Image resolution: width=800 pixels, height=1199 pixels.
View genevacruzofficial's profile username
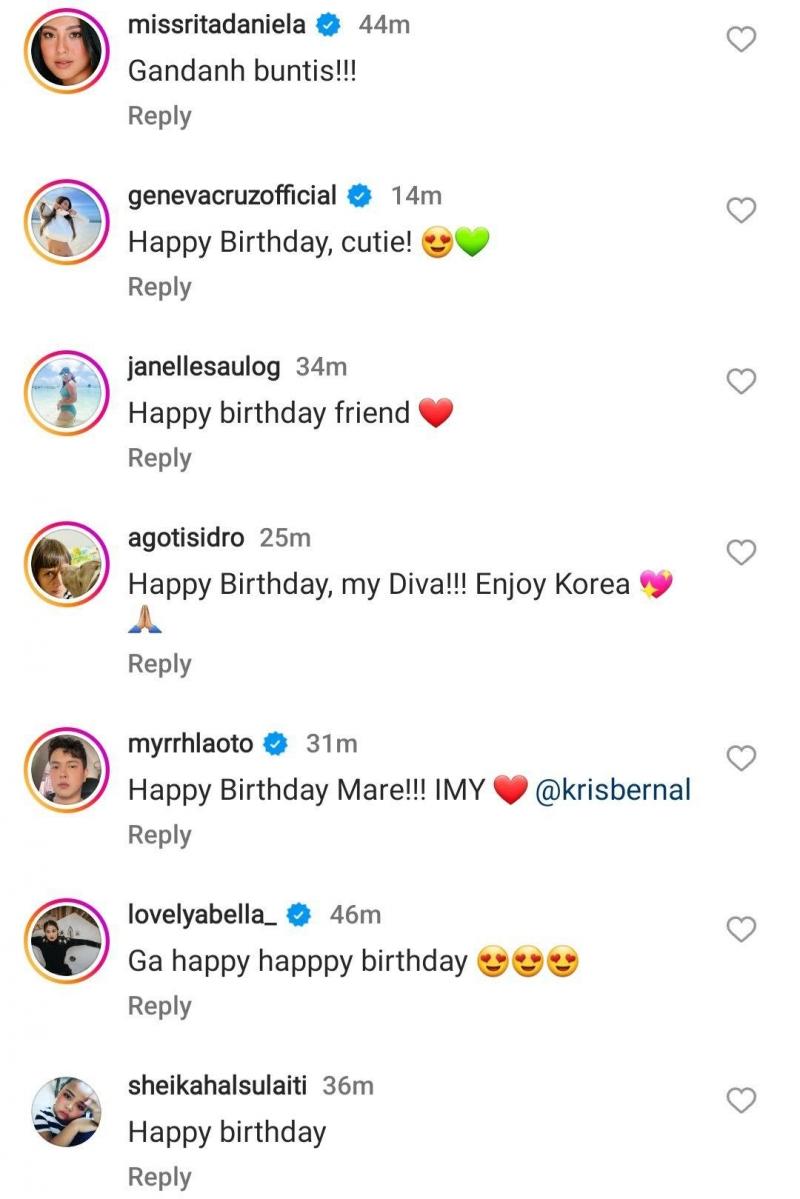(x=232, y=196)
